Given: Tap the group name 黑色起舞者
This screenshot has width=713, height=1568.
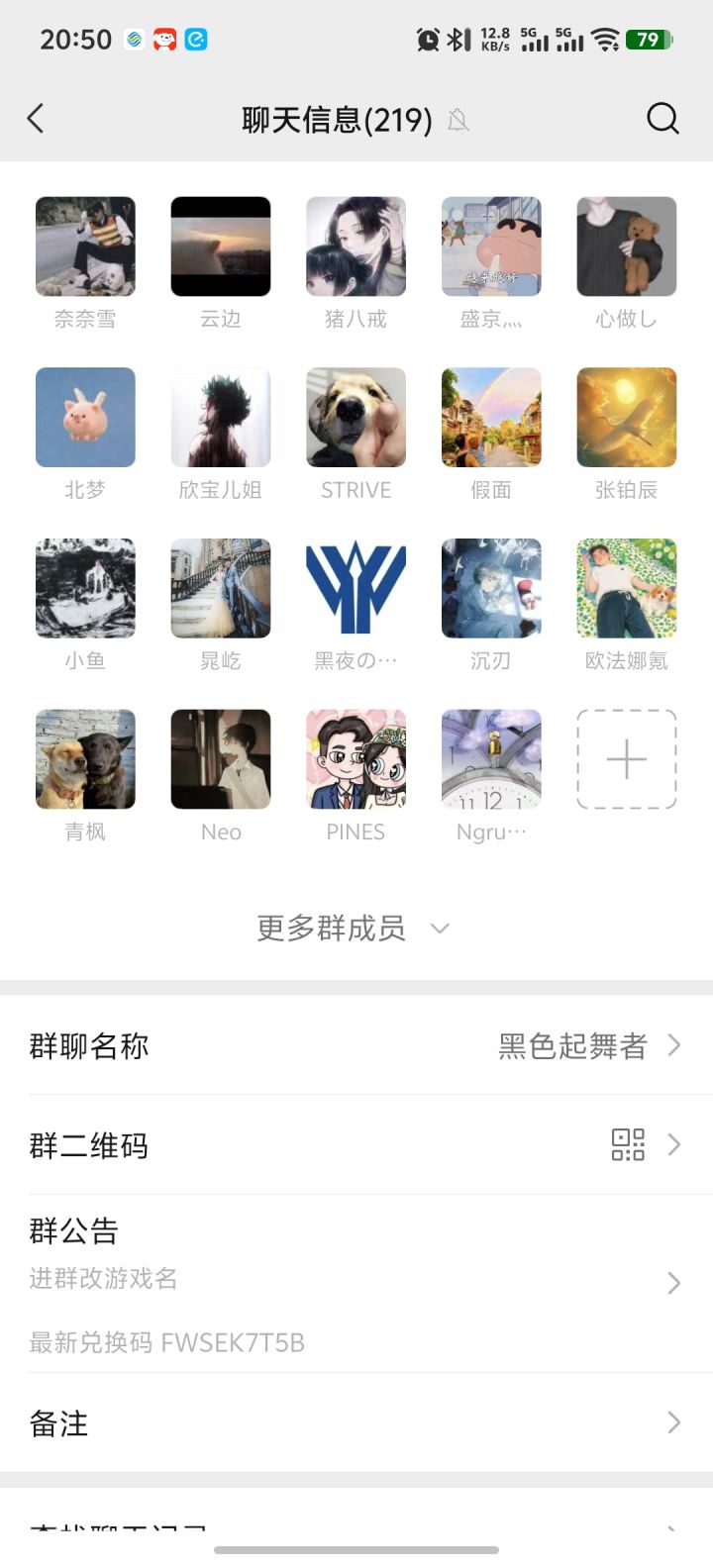Looking at the screenshot, I should coord(572,1045).
